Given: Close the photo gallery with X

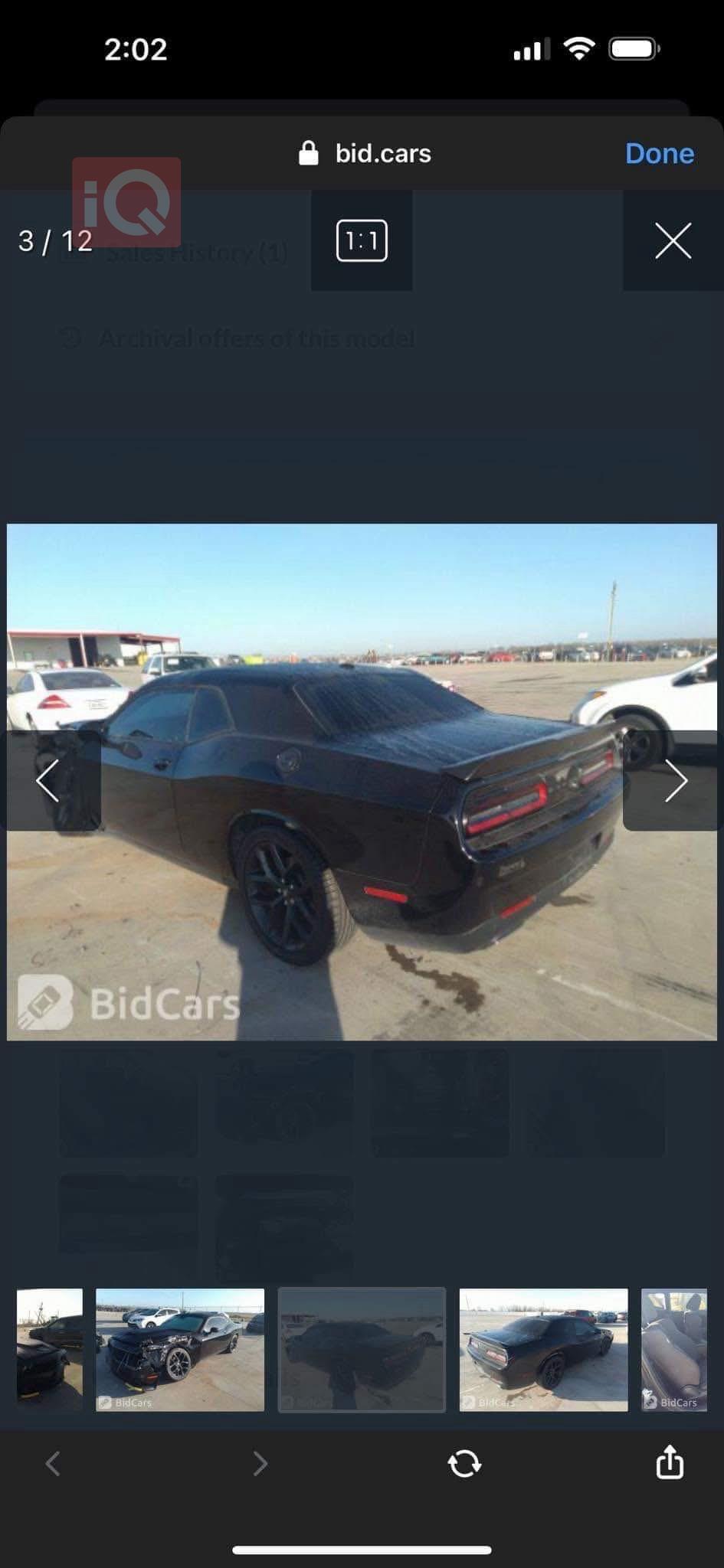Looking at the screenshot, I should (x=673, y=241).
